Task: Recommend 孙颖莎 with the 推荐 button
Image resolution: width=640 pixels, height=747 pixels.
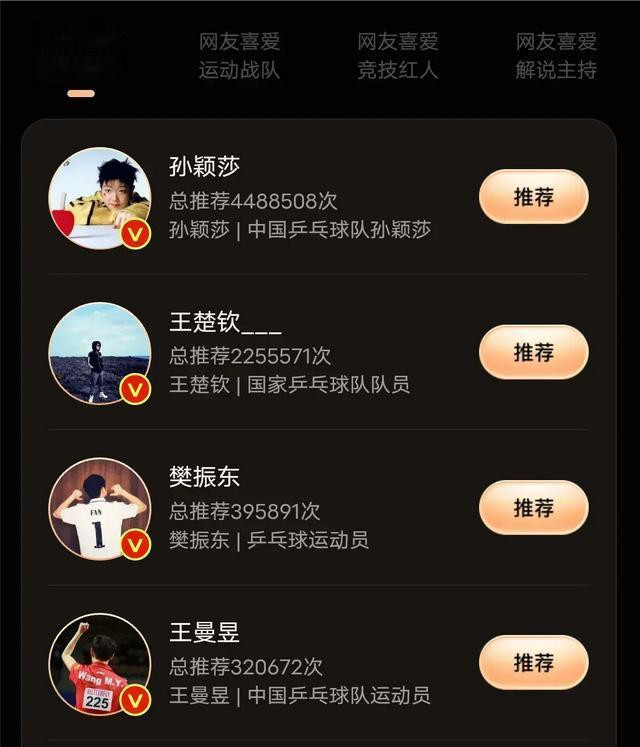Action: pyautogui.click(x=533, y=197)
